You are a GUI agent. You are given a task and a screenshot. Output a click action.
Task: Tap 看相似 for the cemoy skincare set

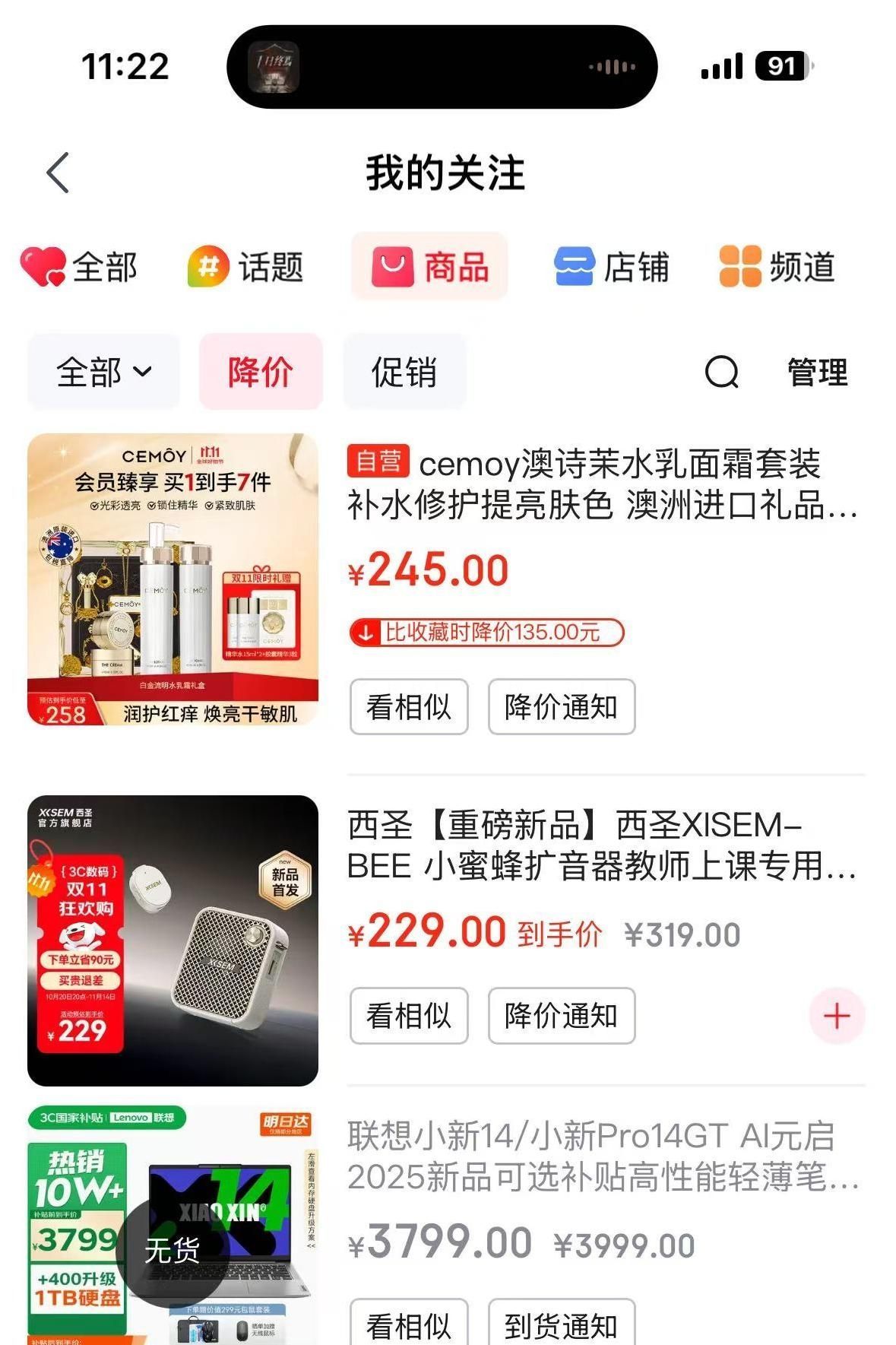tap(409, 707)
